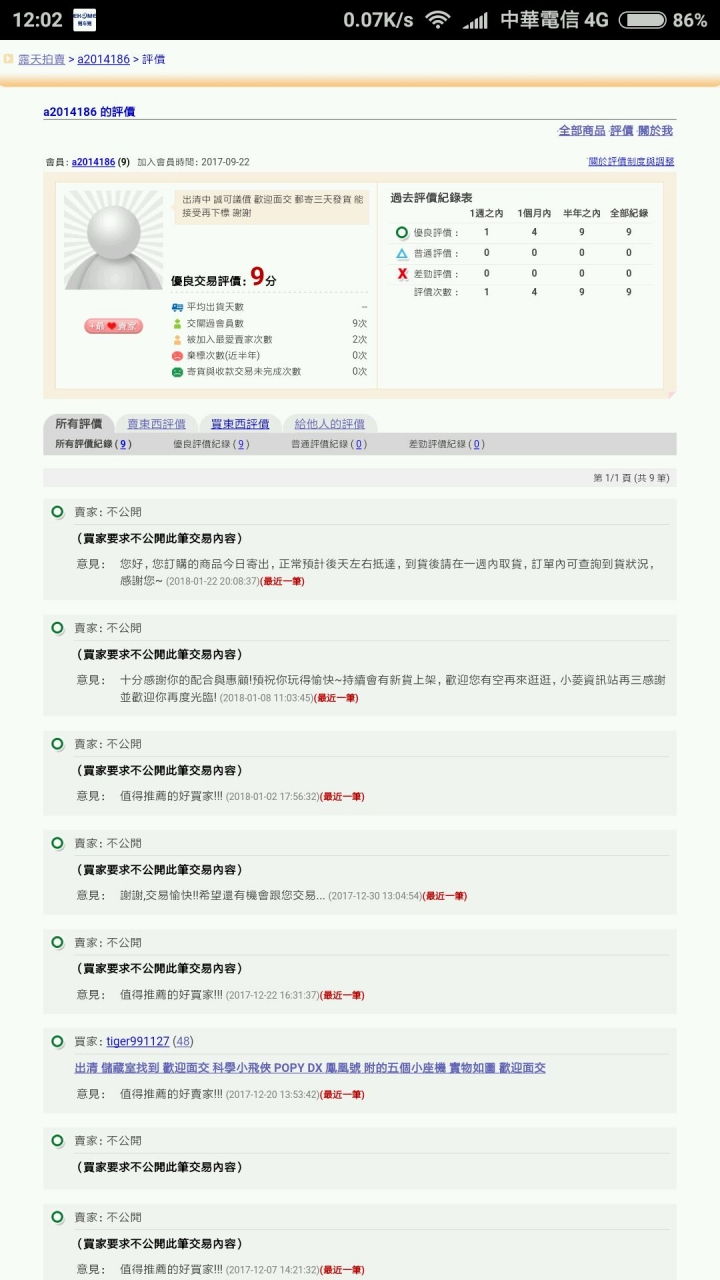Open the 關於我 link
Screen dimensions: 720x1280
tap(655, 131)
